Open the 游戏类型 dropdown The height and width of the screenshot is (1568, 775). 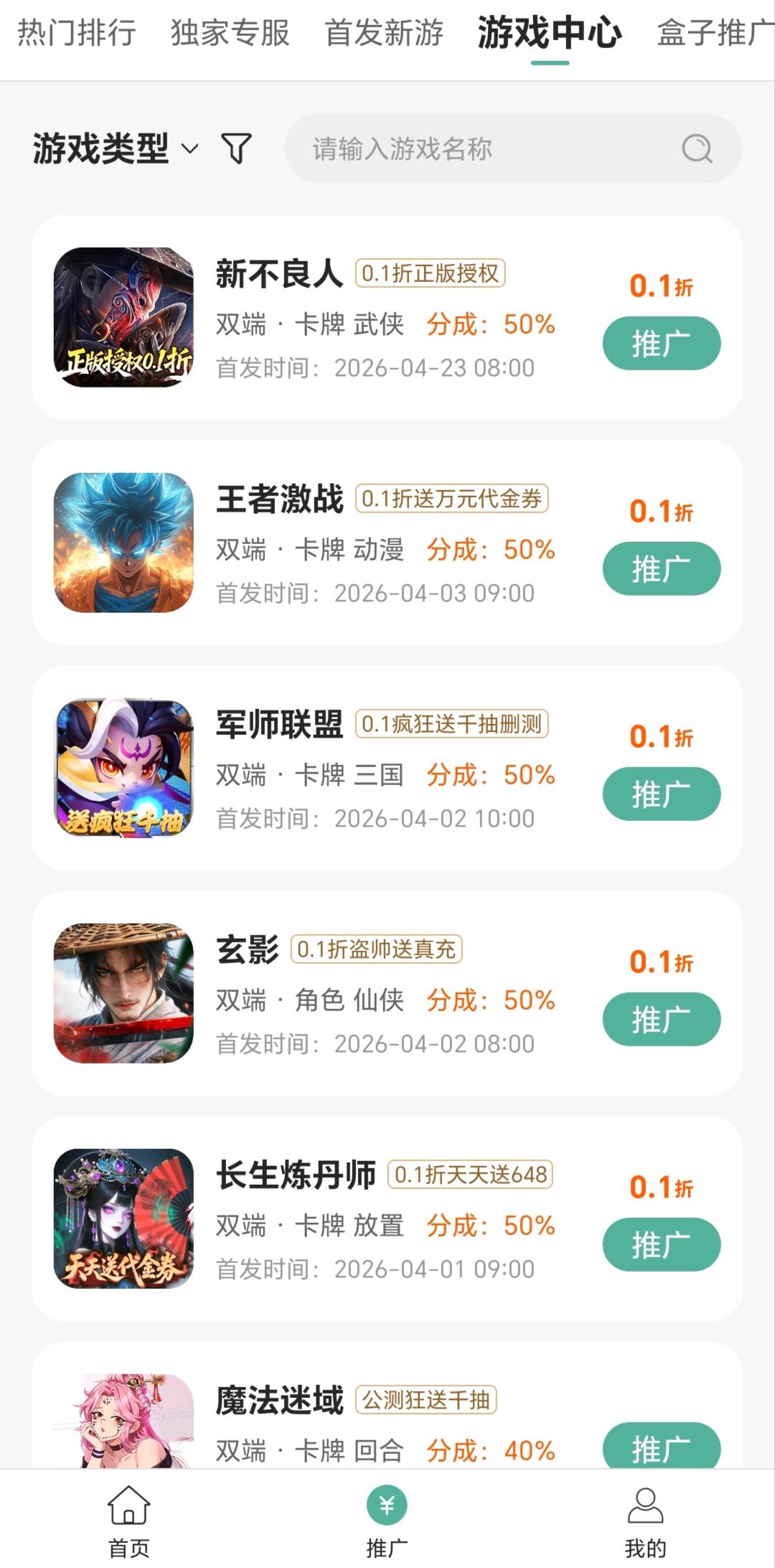(100, 149)
